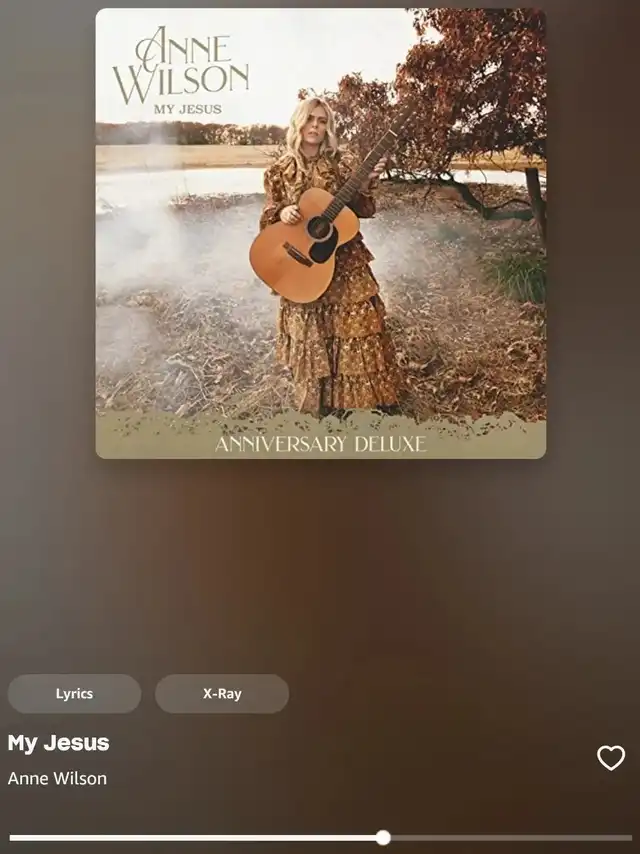Tap the My Jesus album artwork
640x854 pixels.
[x=320, y=233]
